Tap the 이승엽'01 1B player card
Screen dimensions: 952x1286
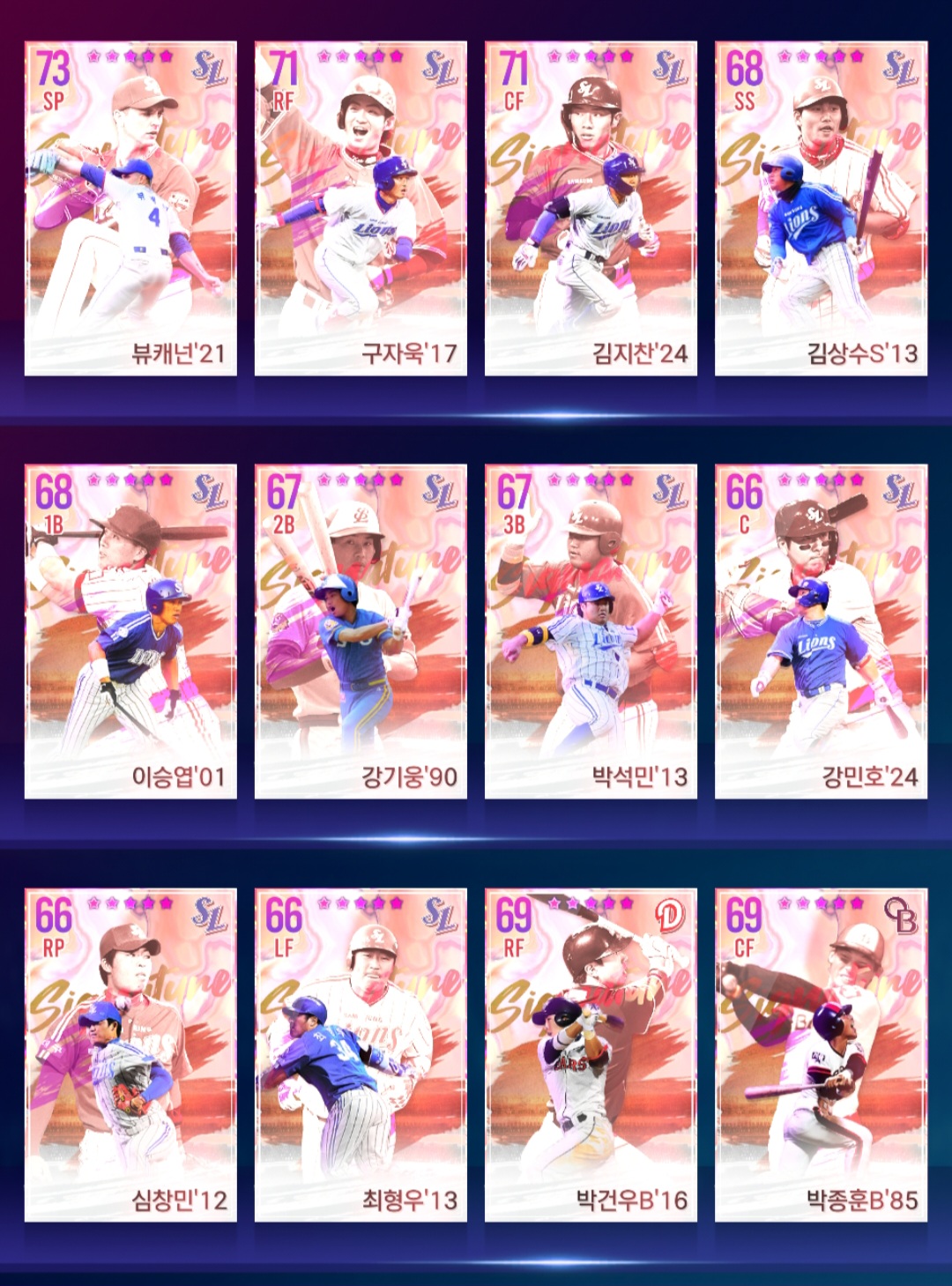(130, 631)
